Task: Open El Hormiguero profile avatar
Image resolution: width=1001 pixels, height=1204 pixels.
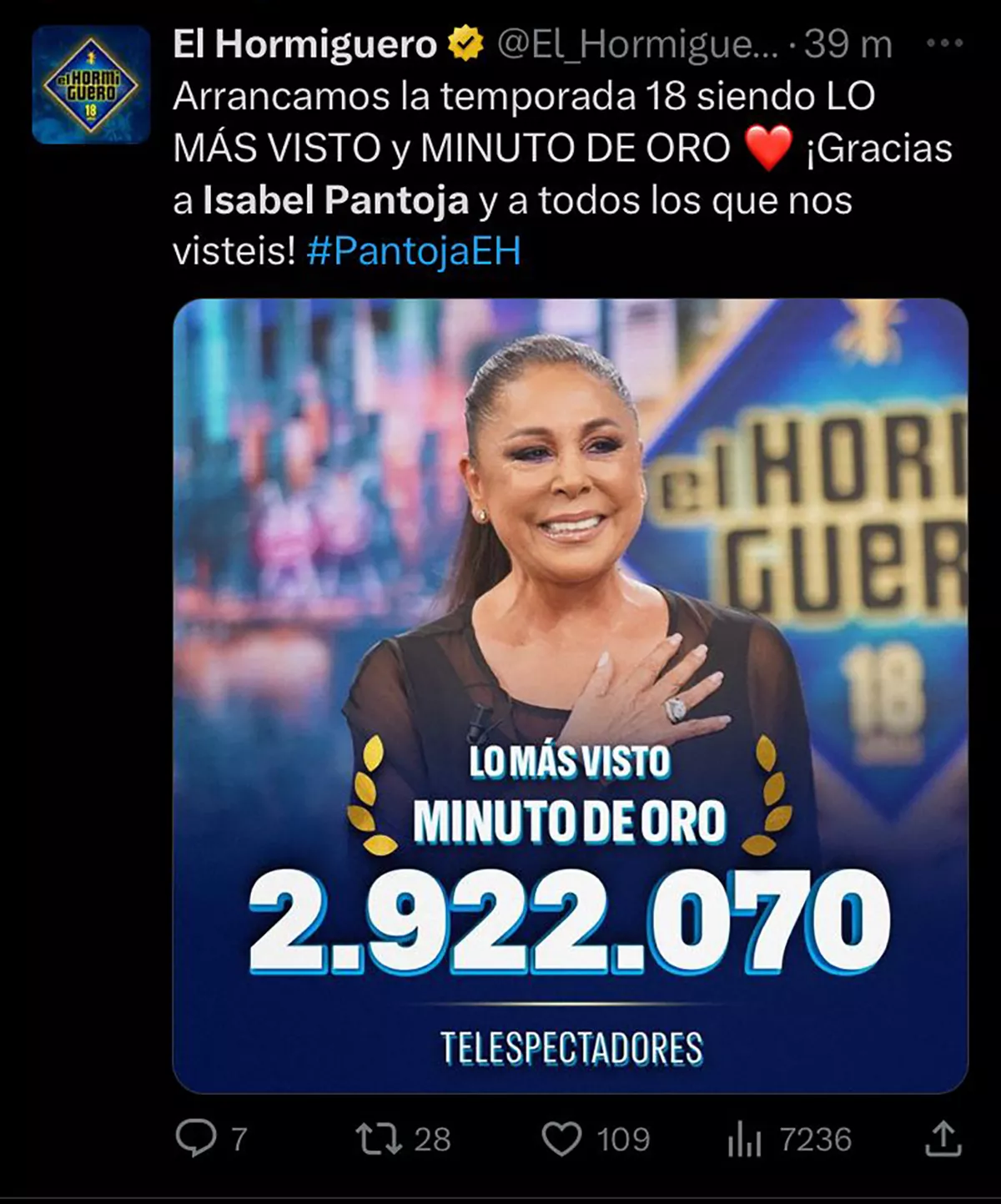Action: (x=91, y=85)
